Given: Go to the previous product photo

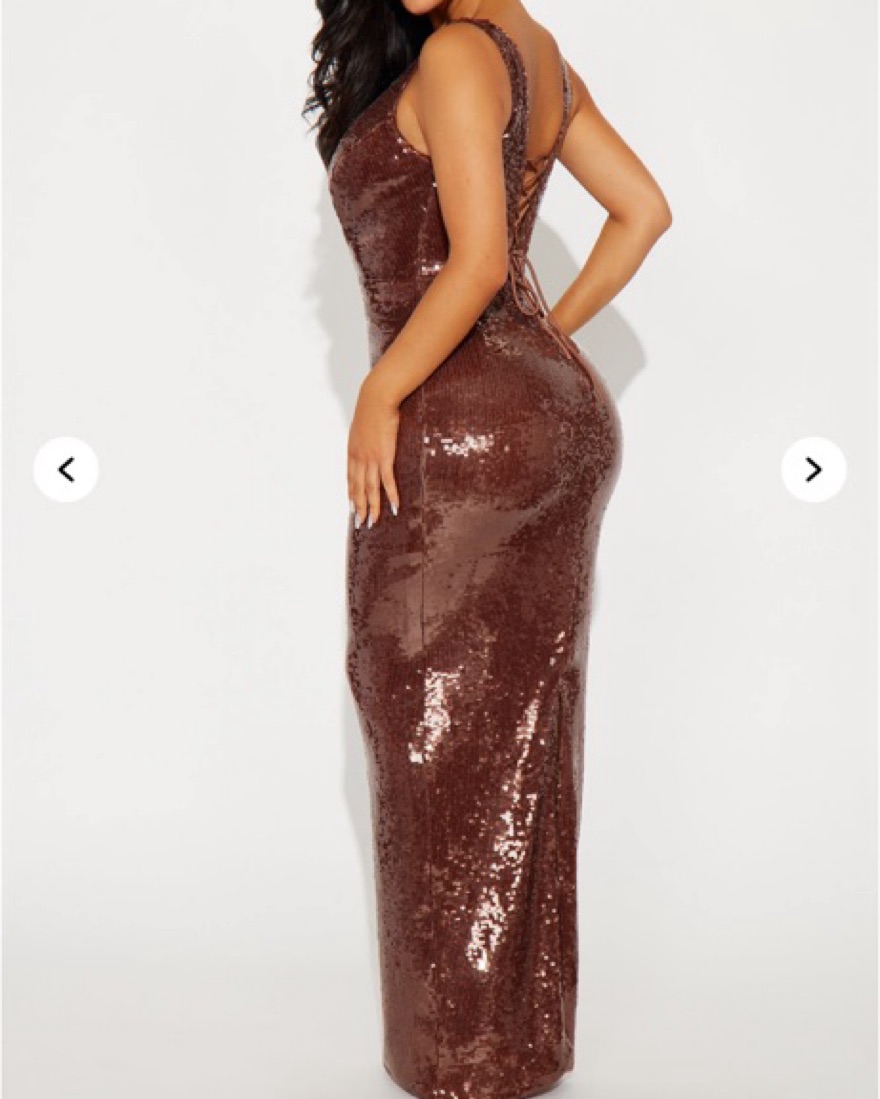Looking at the screenshot, I should point(66,469).
